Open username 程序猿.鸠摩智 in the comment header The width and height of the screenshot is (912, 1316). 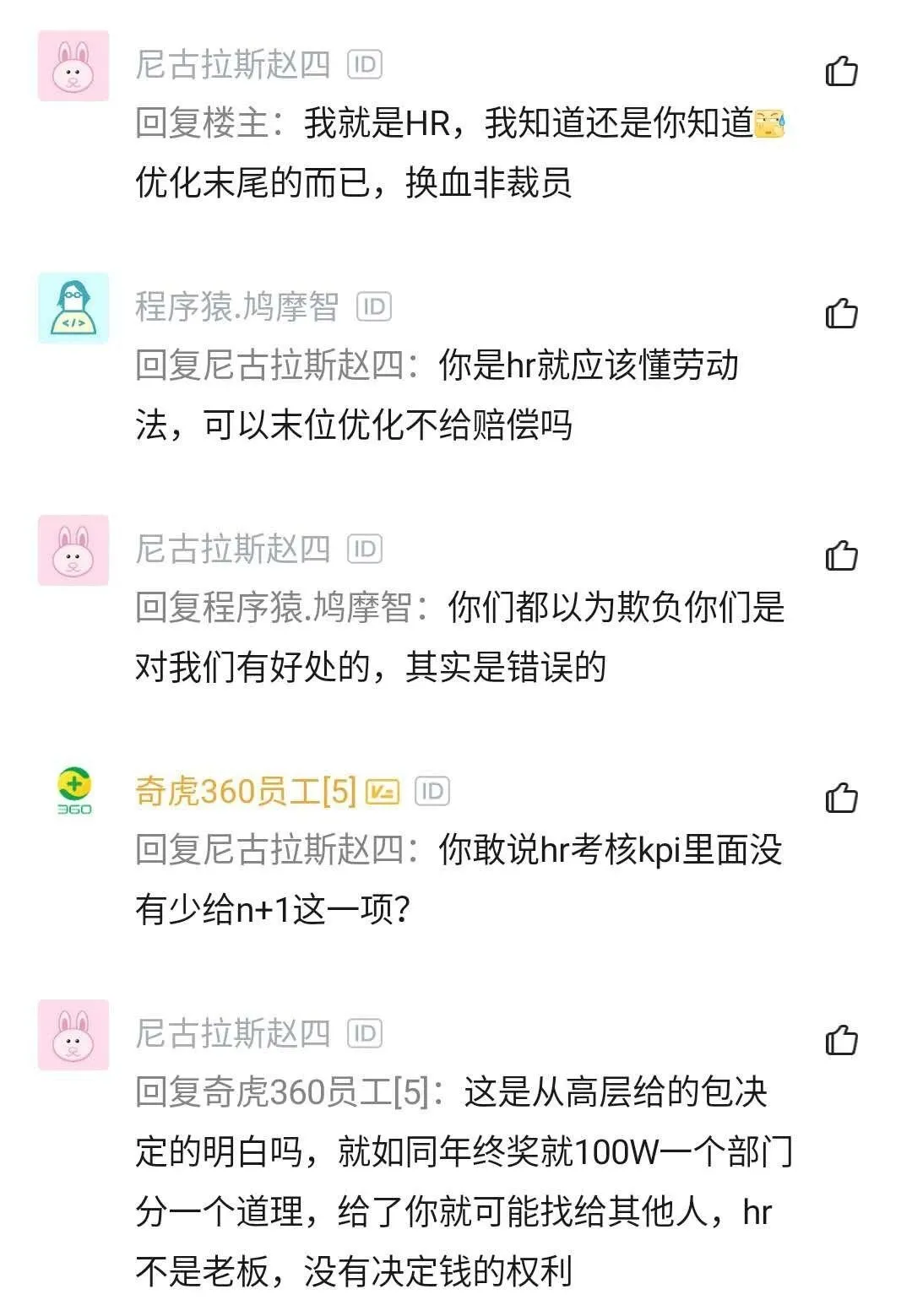[x=237, y=307]
